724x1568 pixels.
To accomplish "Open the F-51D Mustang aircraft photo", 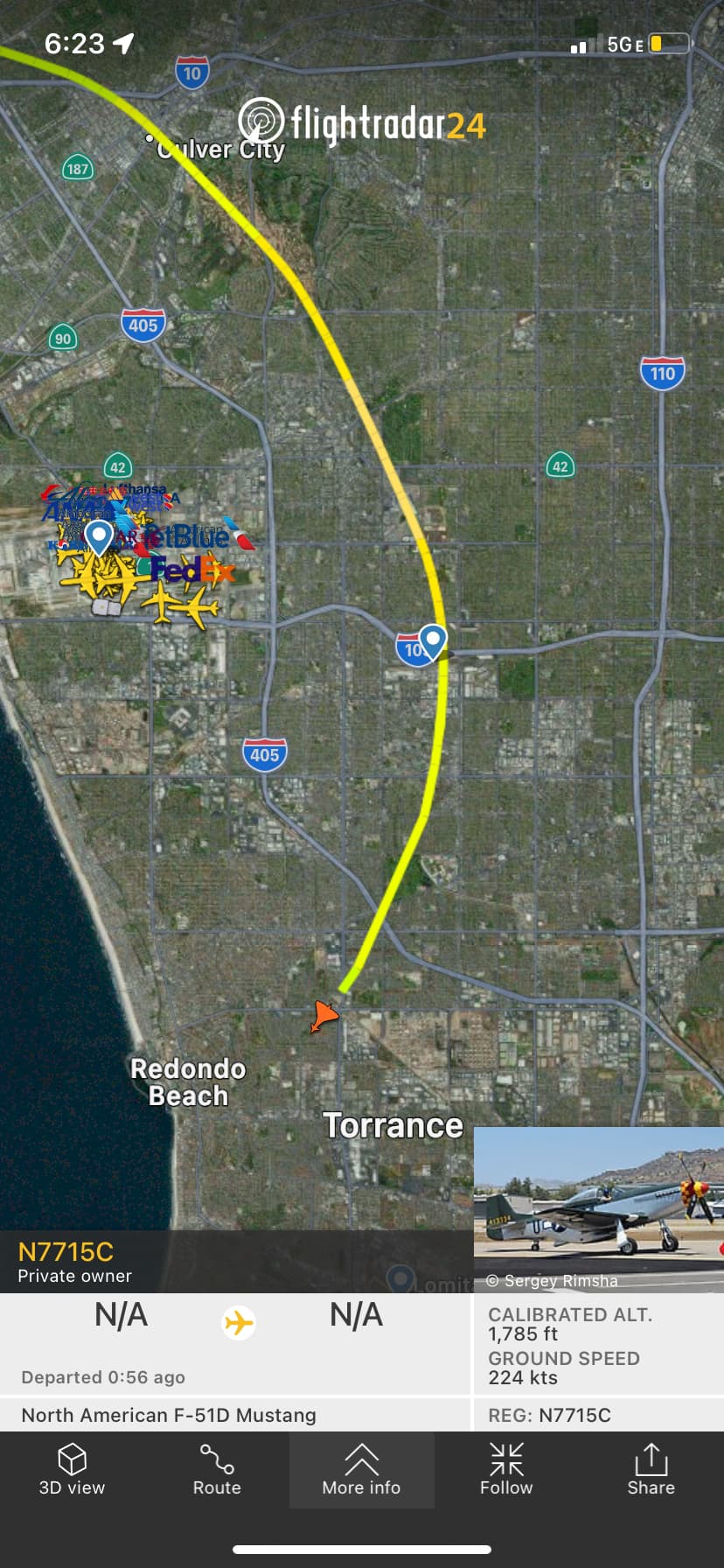I will (598, 1208).
